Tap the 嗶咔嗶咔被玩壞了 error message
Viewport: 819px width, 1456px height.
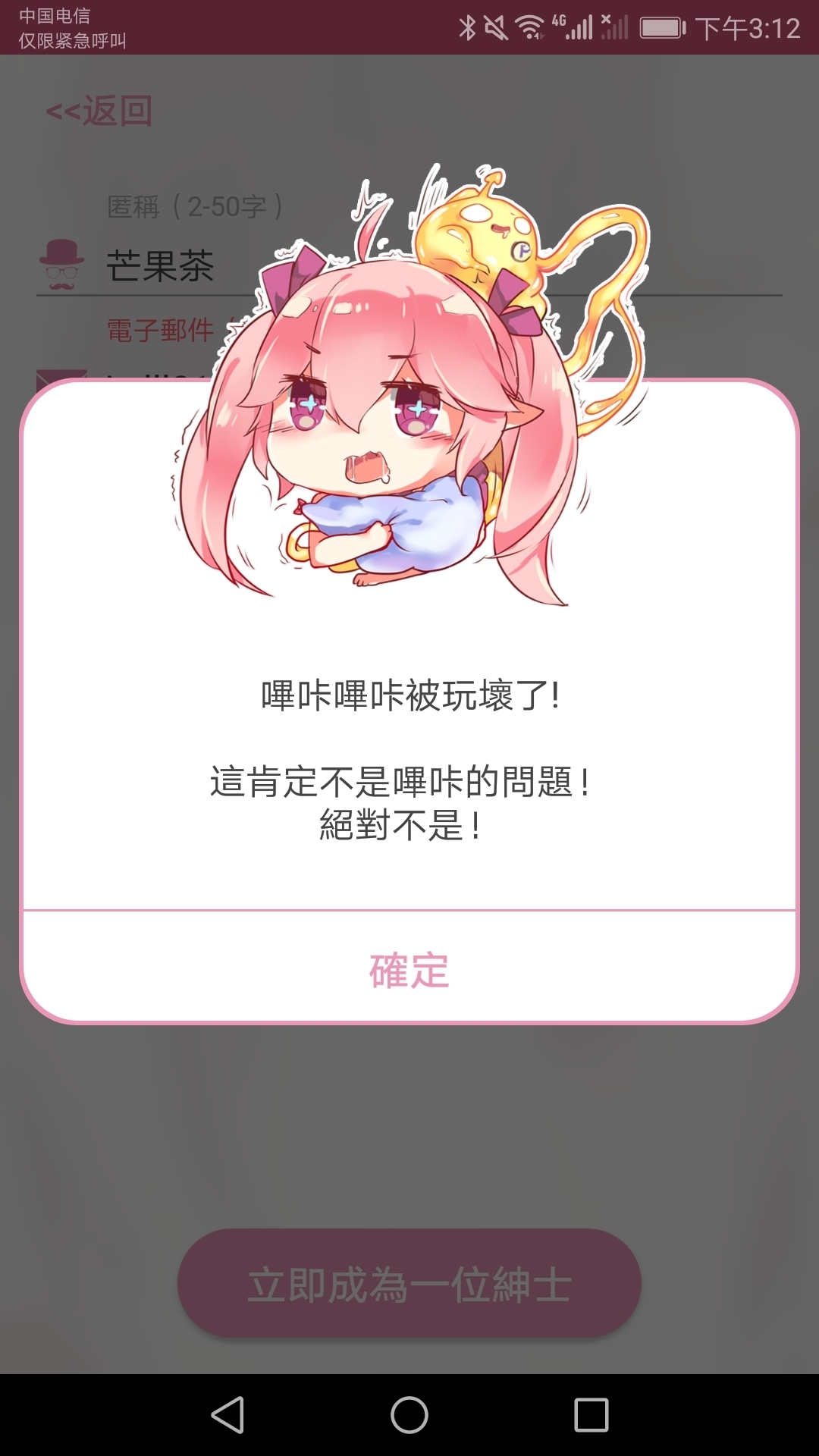click(x=409, y=694)
